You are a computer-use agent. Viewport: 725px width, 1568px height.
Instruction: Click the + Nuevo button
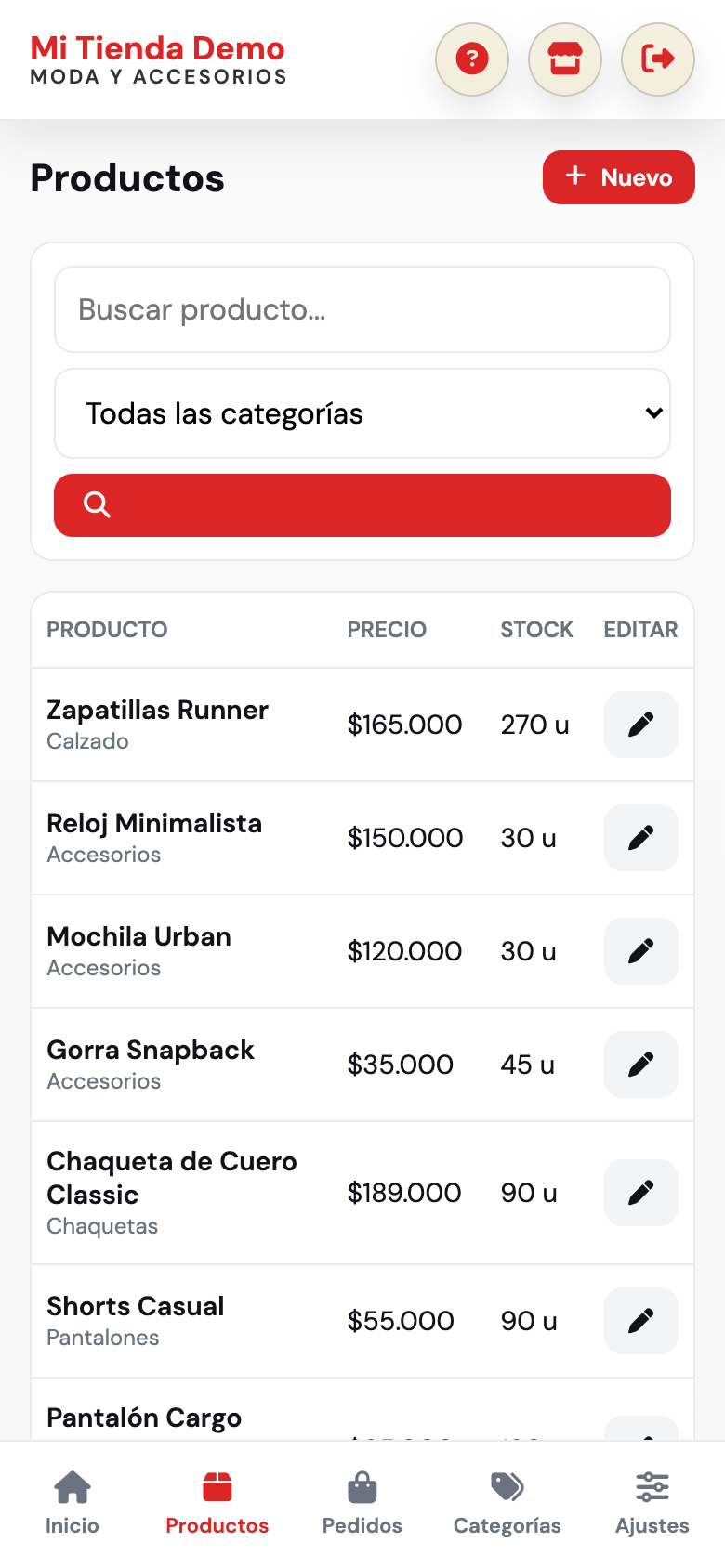(618, 177)
